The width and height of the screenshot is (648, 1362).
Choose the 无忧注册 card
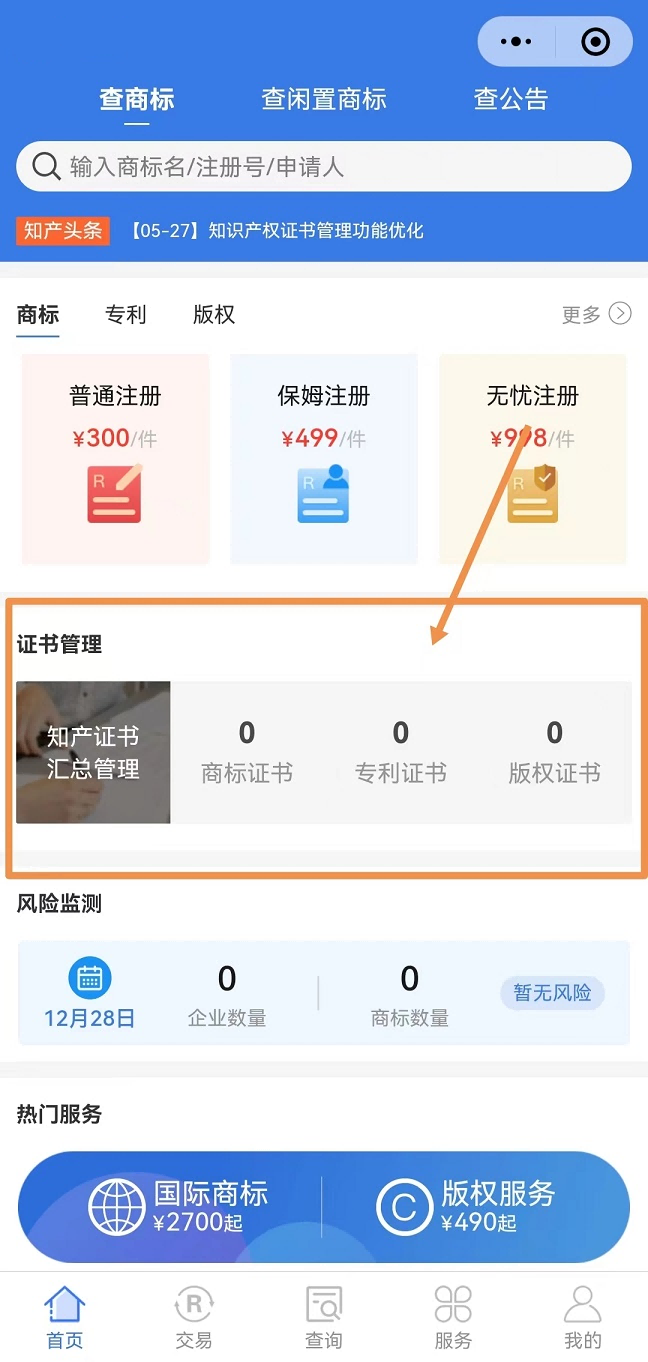pyautogui.click(x=532, y=459)
